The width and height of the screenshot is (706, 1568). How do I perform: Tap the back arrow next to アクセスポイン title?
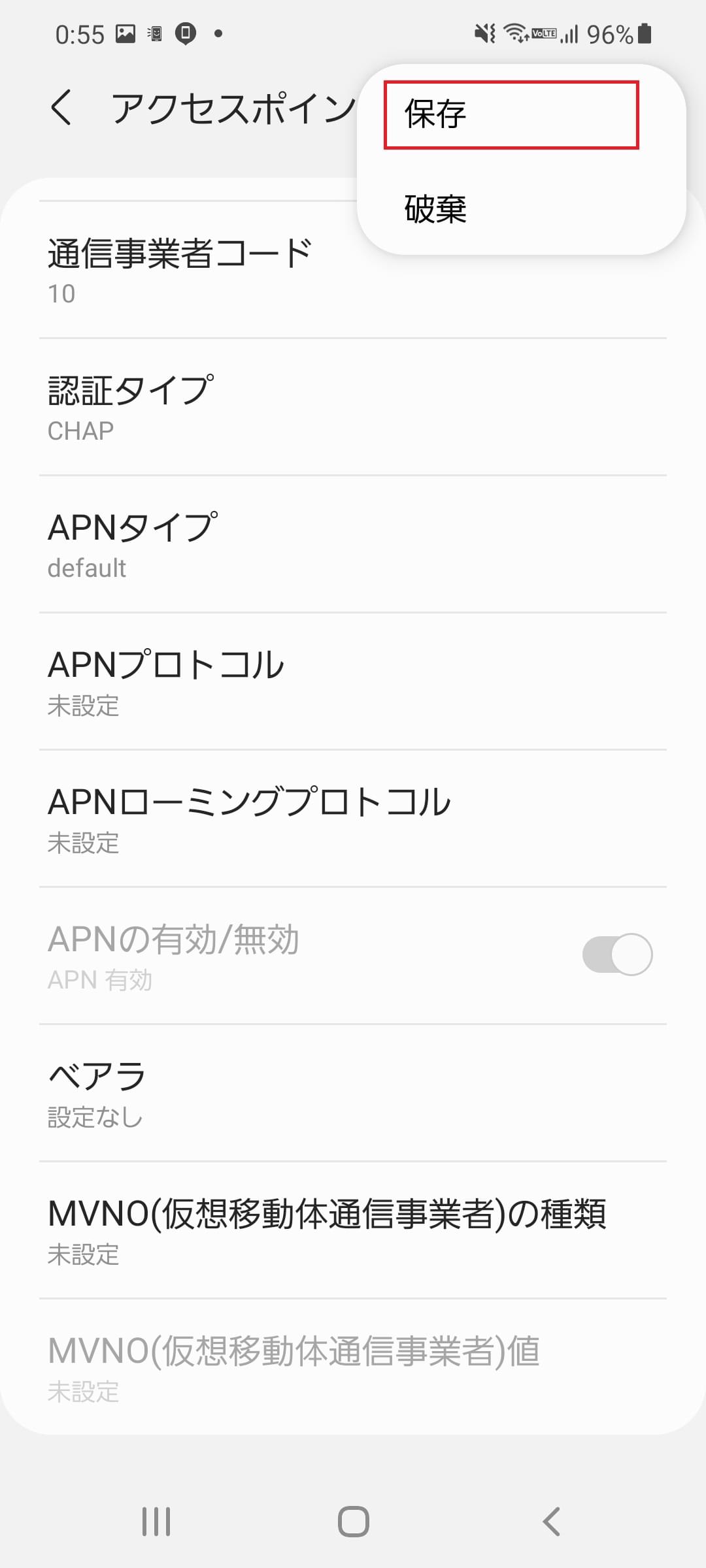click(62, 110)
